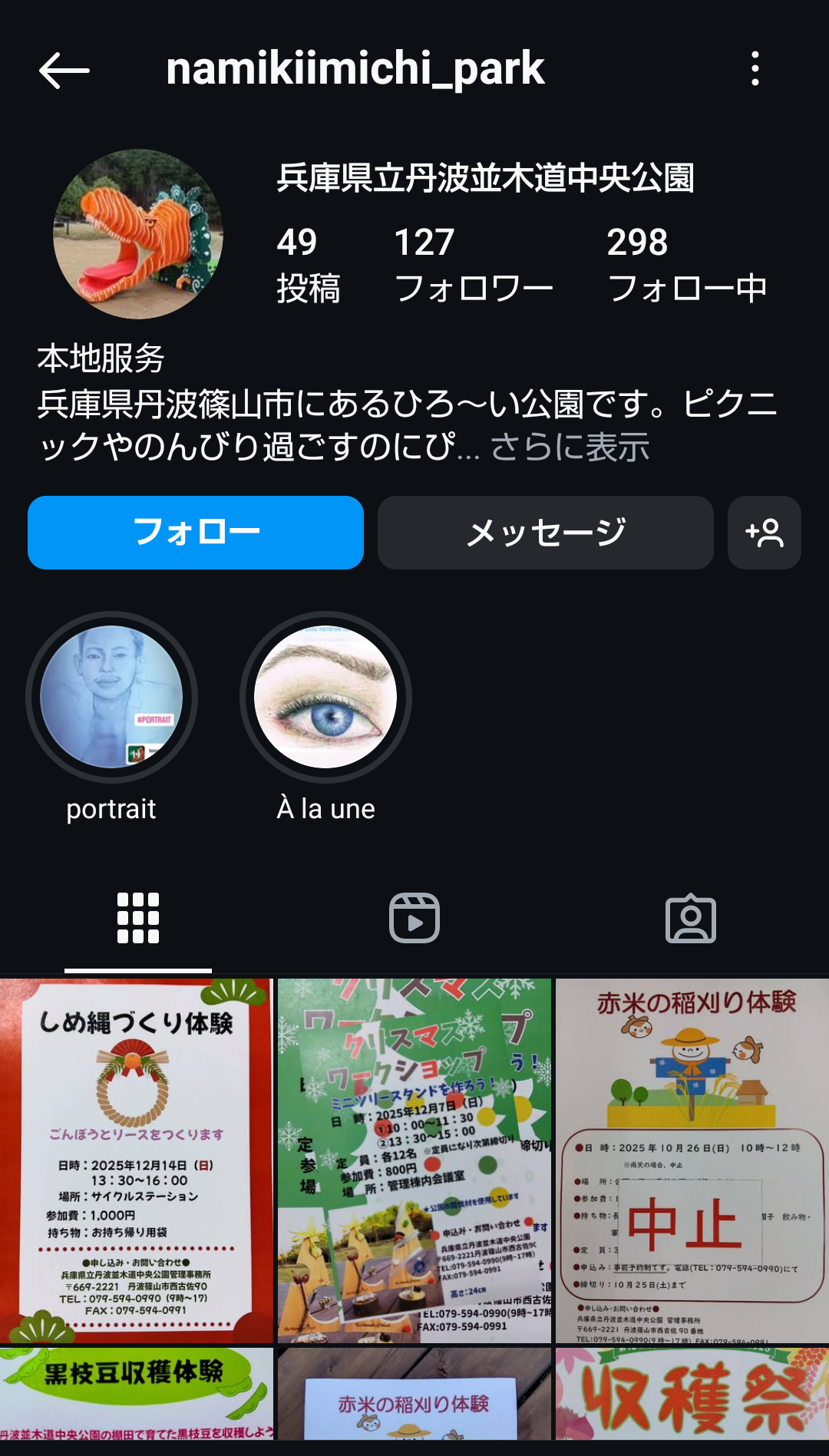Open the しめ縄づくり体験 post
The height and width of the screenshot is (1456, 829).
pos(137,1160)
